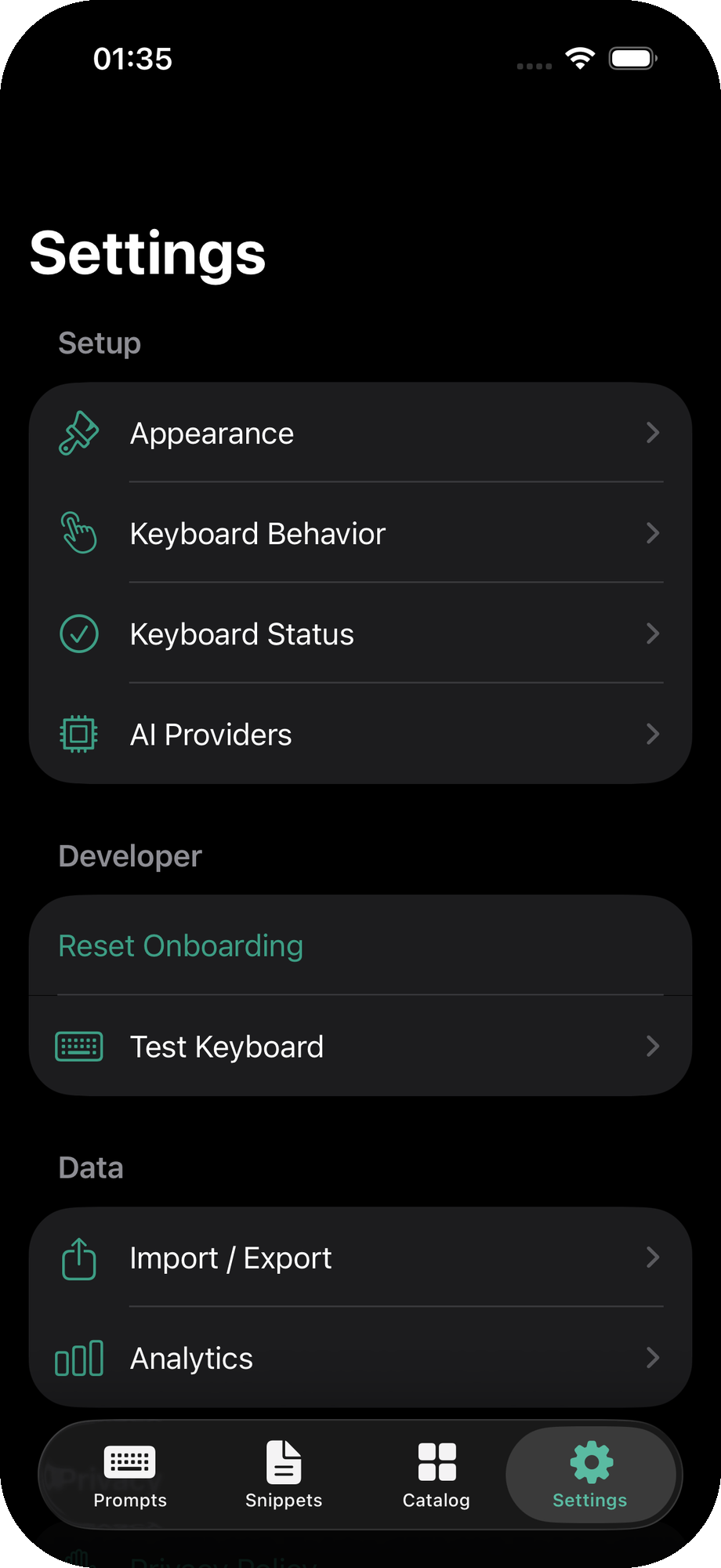
Task: Tap Reset Onboarding
Action: (181, 946)
